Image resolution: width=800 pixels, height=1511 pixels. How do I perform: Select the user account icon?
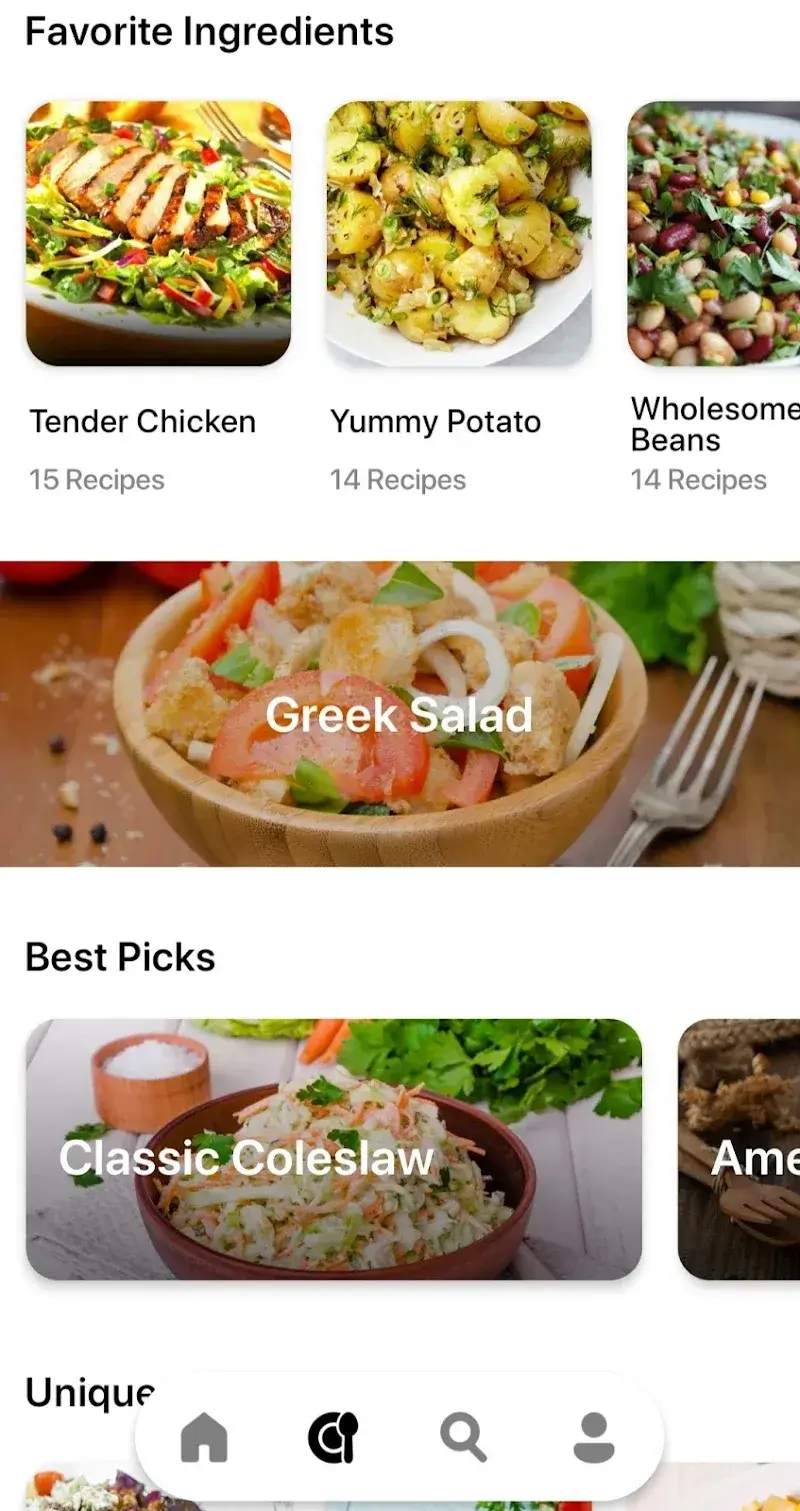[x=592, y=1439]
